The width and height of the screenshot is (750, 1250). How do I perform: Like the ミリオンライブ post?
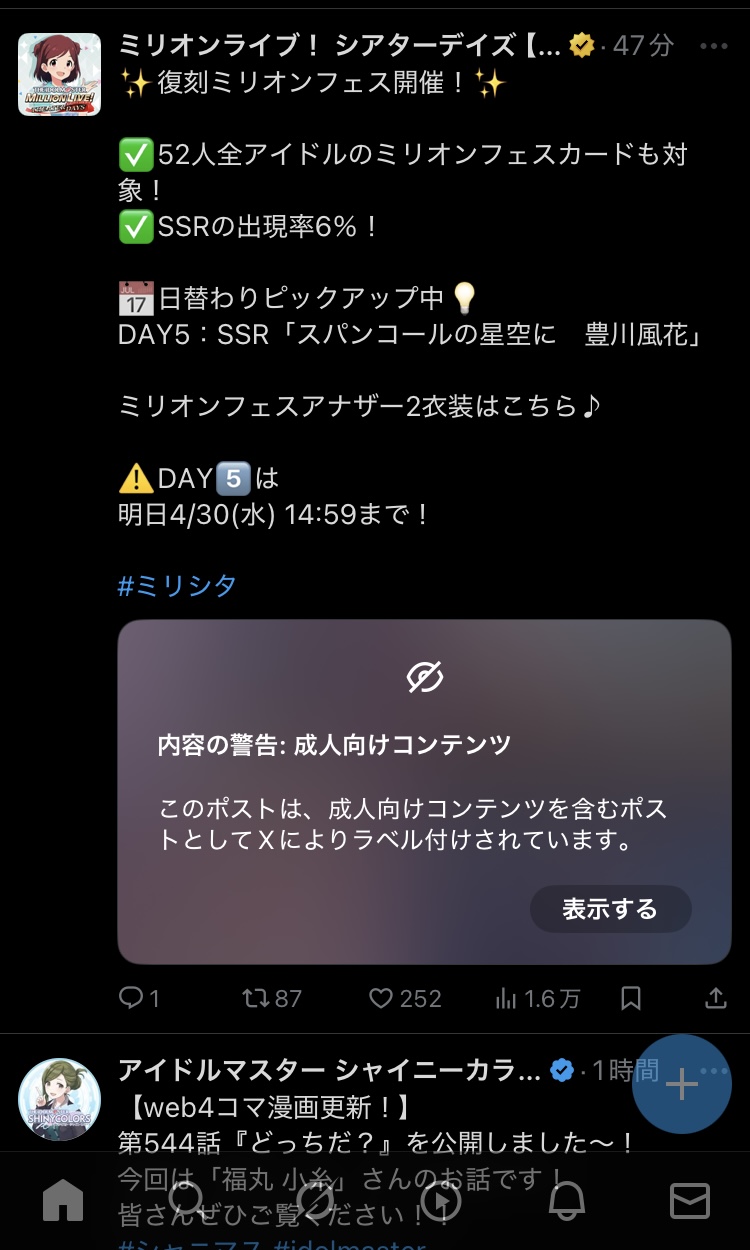click(405, 998)
